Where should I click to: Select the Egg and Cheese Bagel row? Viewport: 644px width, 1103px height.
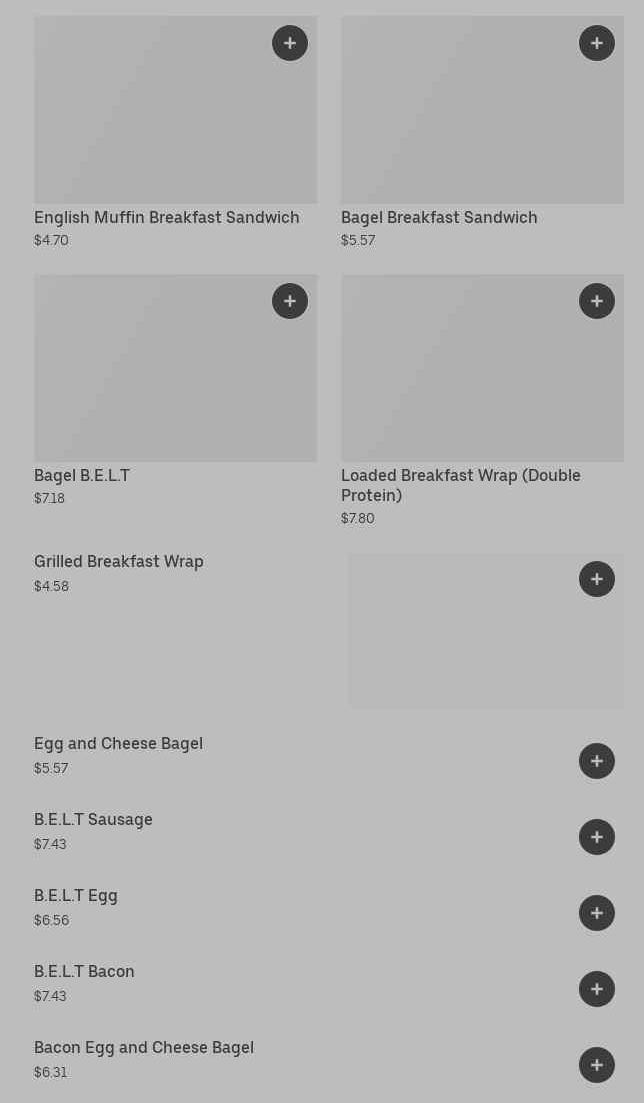pos(118,743)
